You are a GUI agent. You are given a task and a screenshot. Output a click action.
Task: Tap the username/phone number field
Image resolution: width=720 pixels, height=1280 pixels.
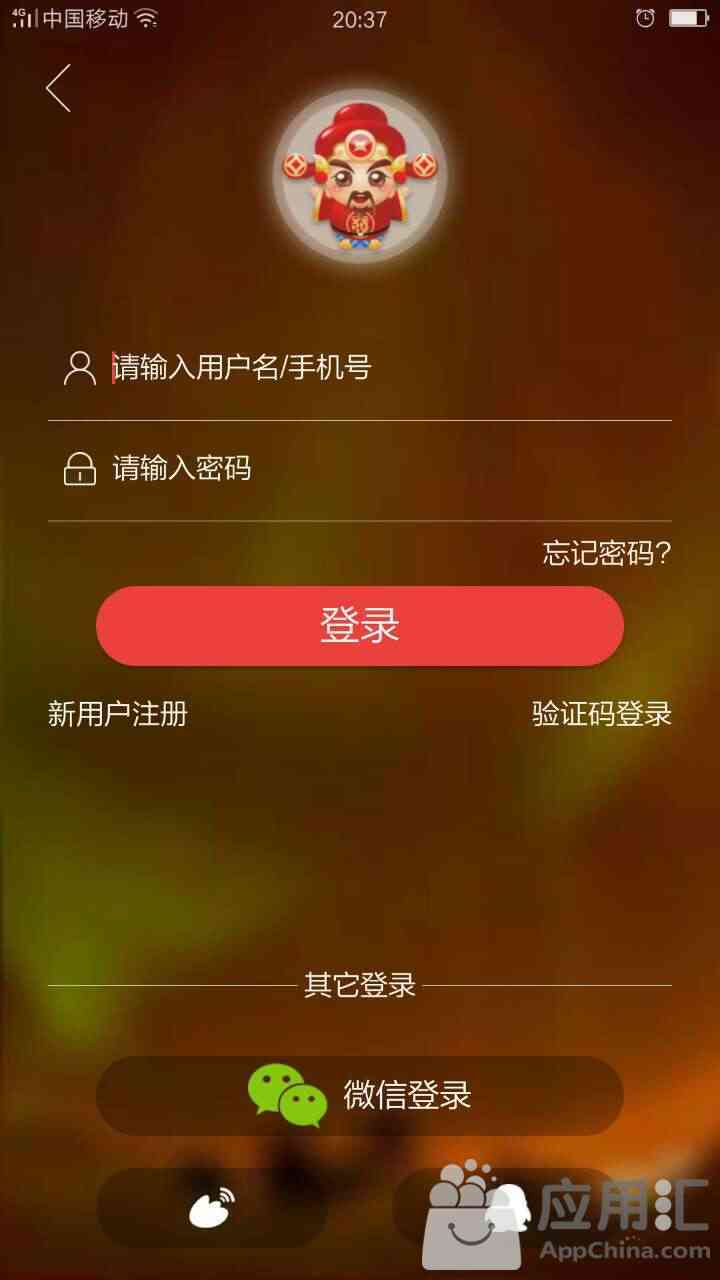coord(380,368)
